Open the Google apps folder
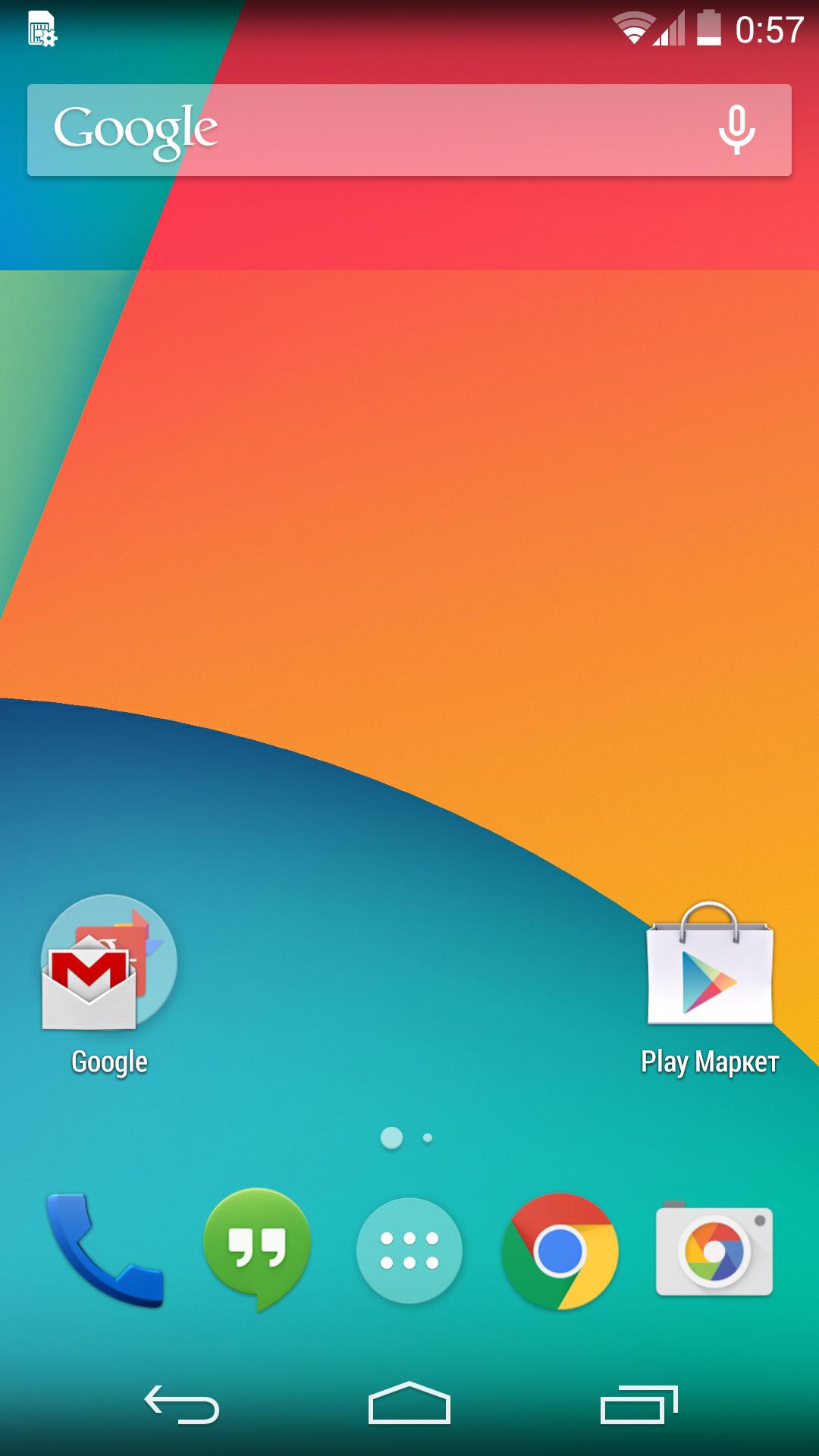The image size is (819, 1456). click(109, 963)
